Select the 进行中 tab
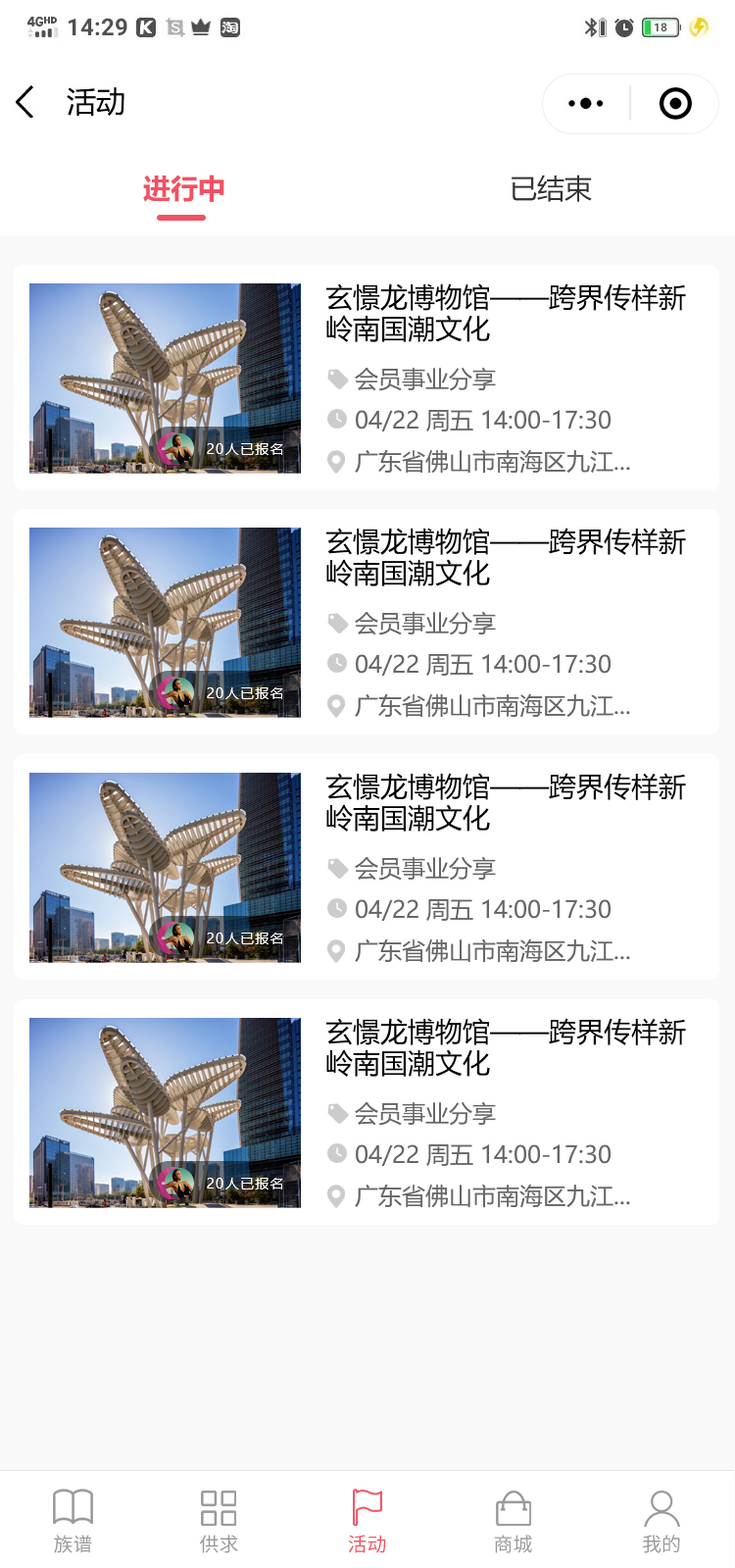 click(x=183, y=189)
